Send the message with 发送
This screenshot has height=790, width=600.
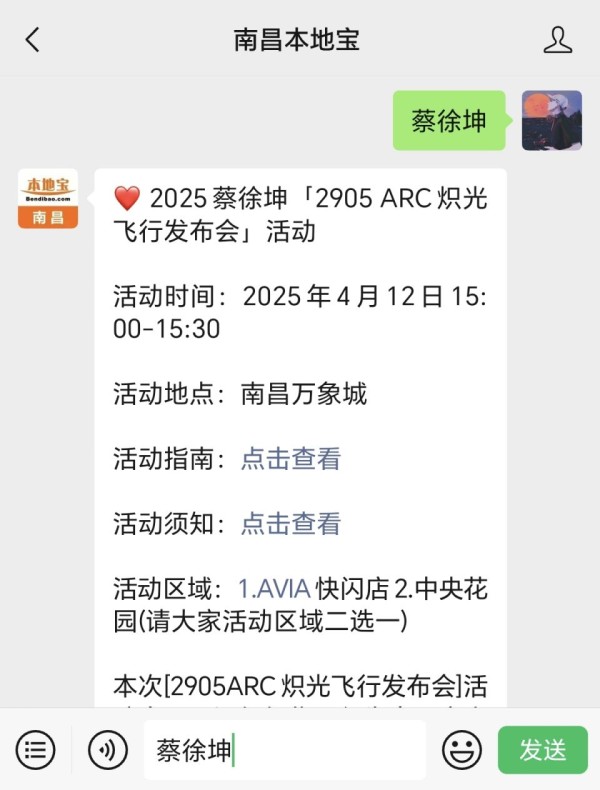(543, 750)
